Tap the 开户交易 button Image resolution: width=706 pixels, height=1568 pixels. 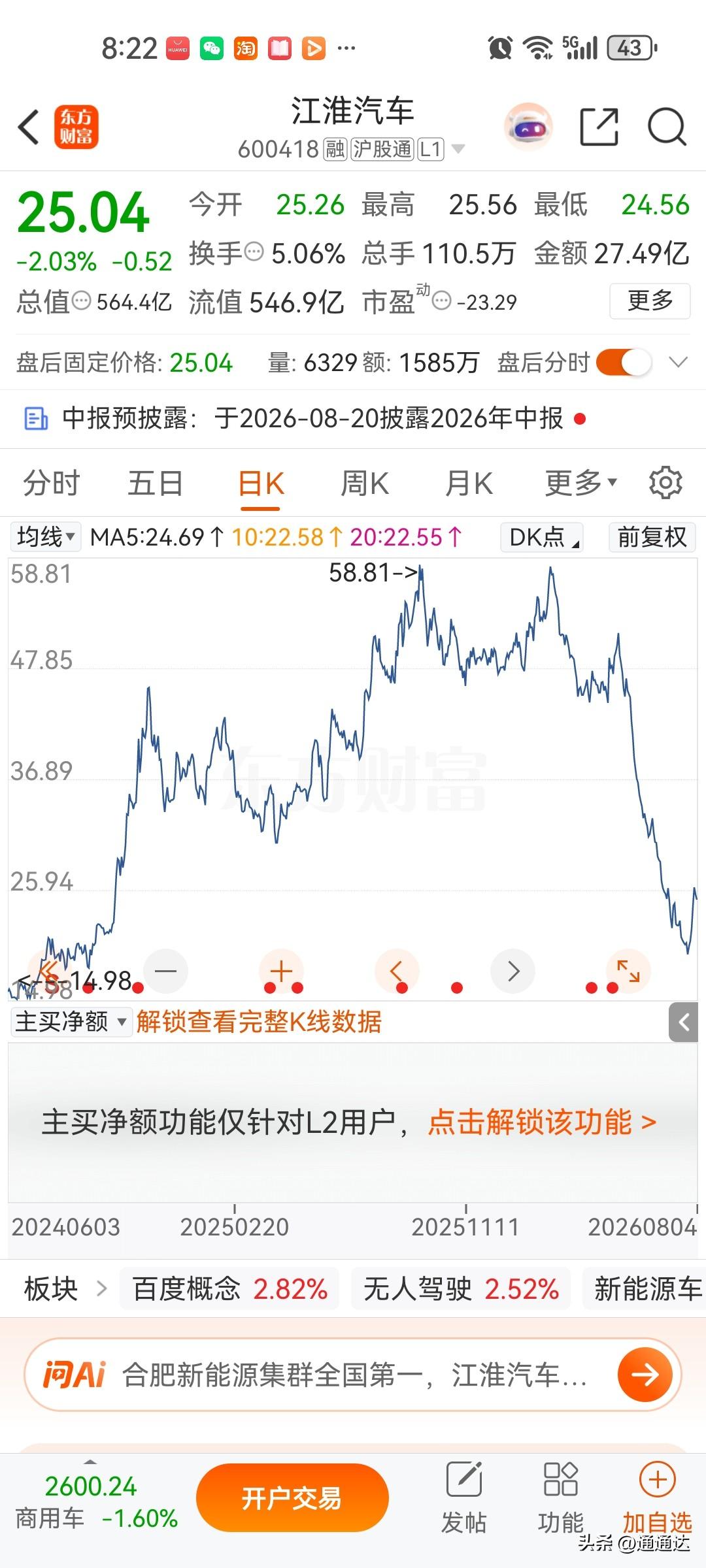point(292,1498)
